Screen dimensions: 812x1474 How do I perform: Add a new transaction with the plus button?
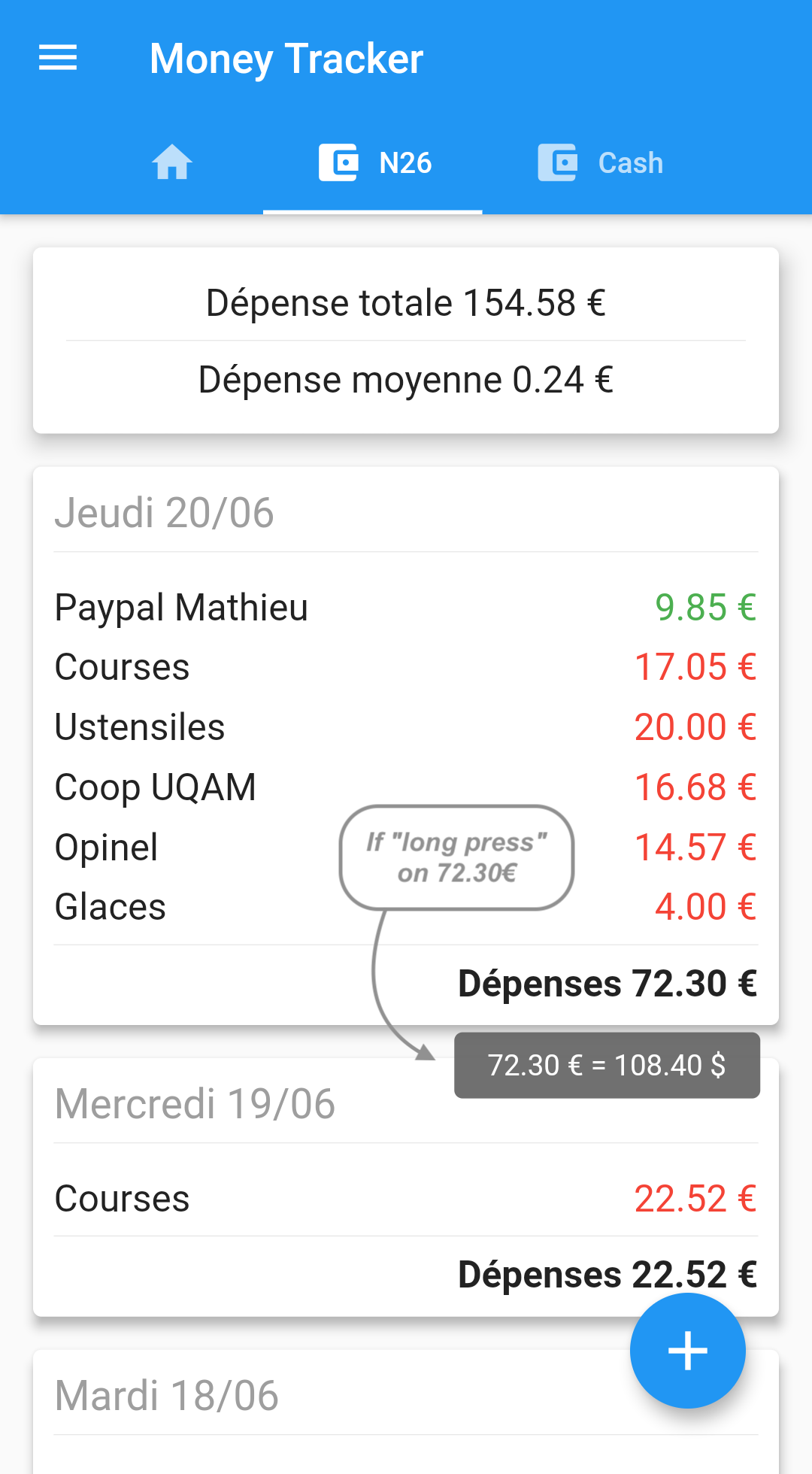687,1350
